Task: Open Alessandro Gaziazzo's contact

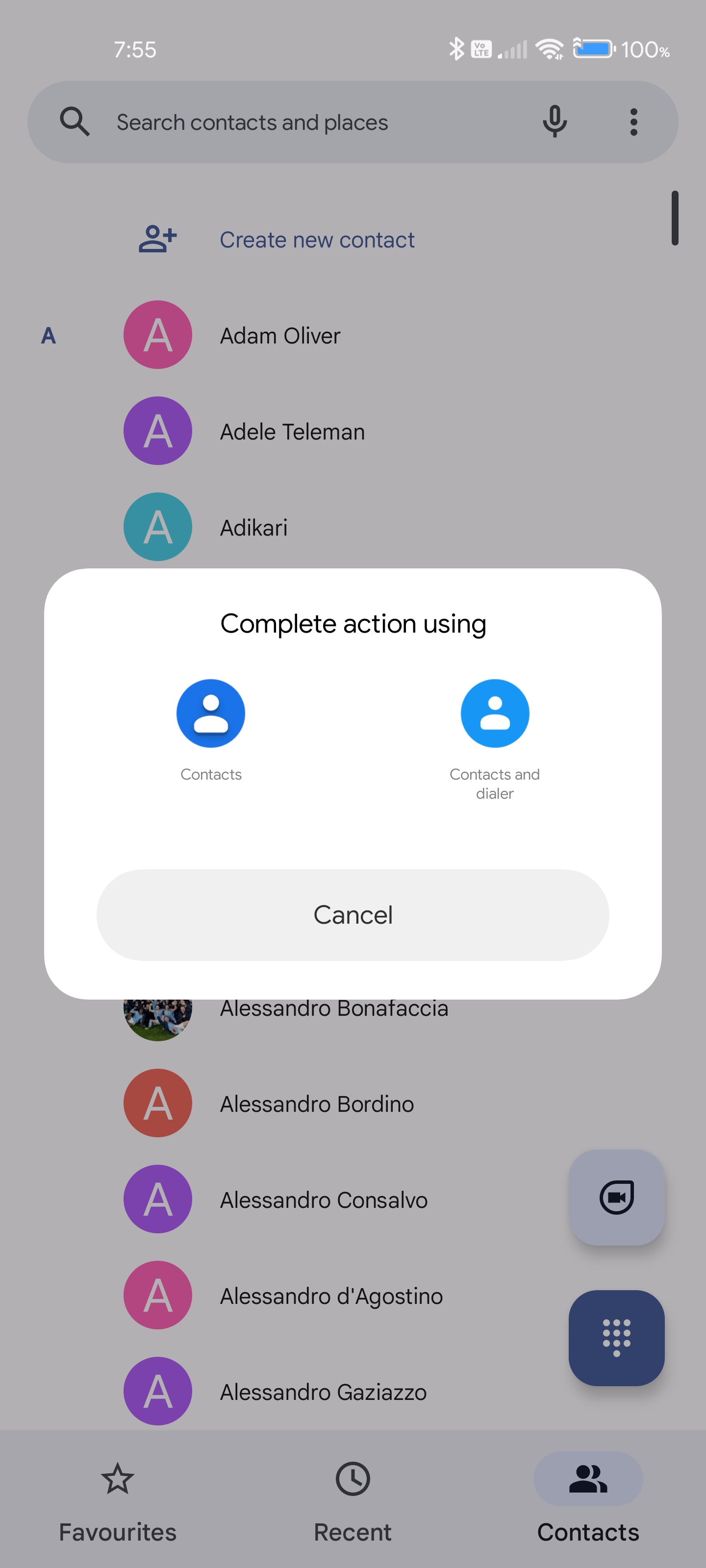Action: [341, 1392]
